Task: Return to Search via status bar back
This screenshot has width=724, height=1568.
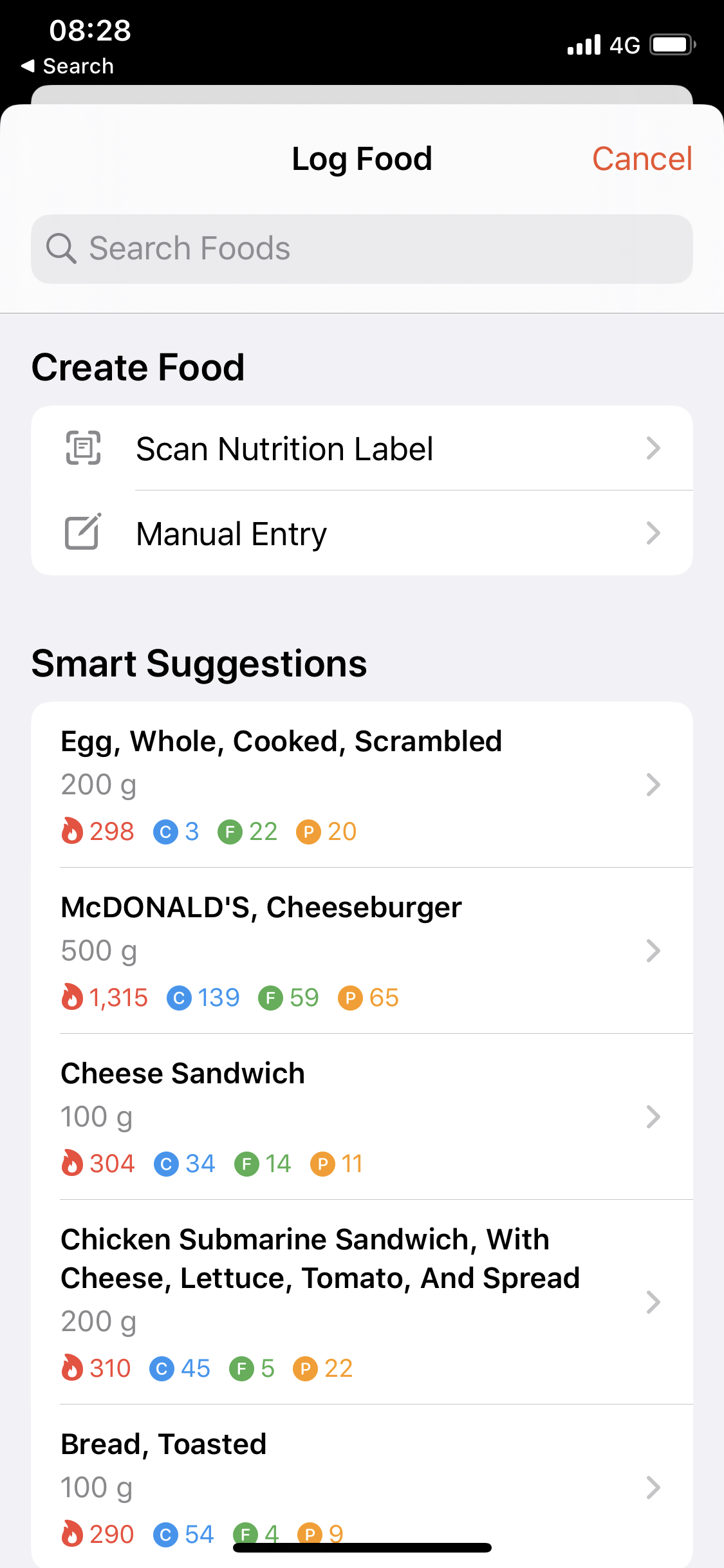Action: [x=68, y=66]
